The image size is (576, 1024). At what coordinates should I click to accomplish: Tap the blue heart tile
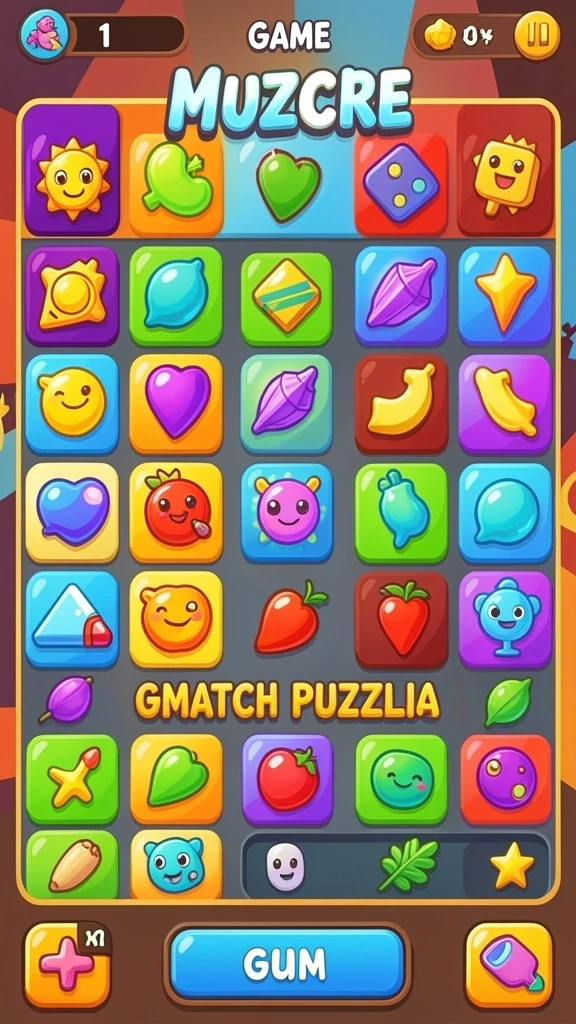tap(72, 513)
